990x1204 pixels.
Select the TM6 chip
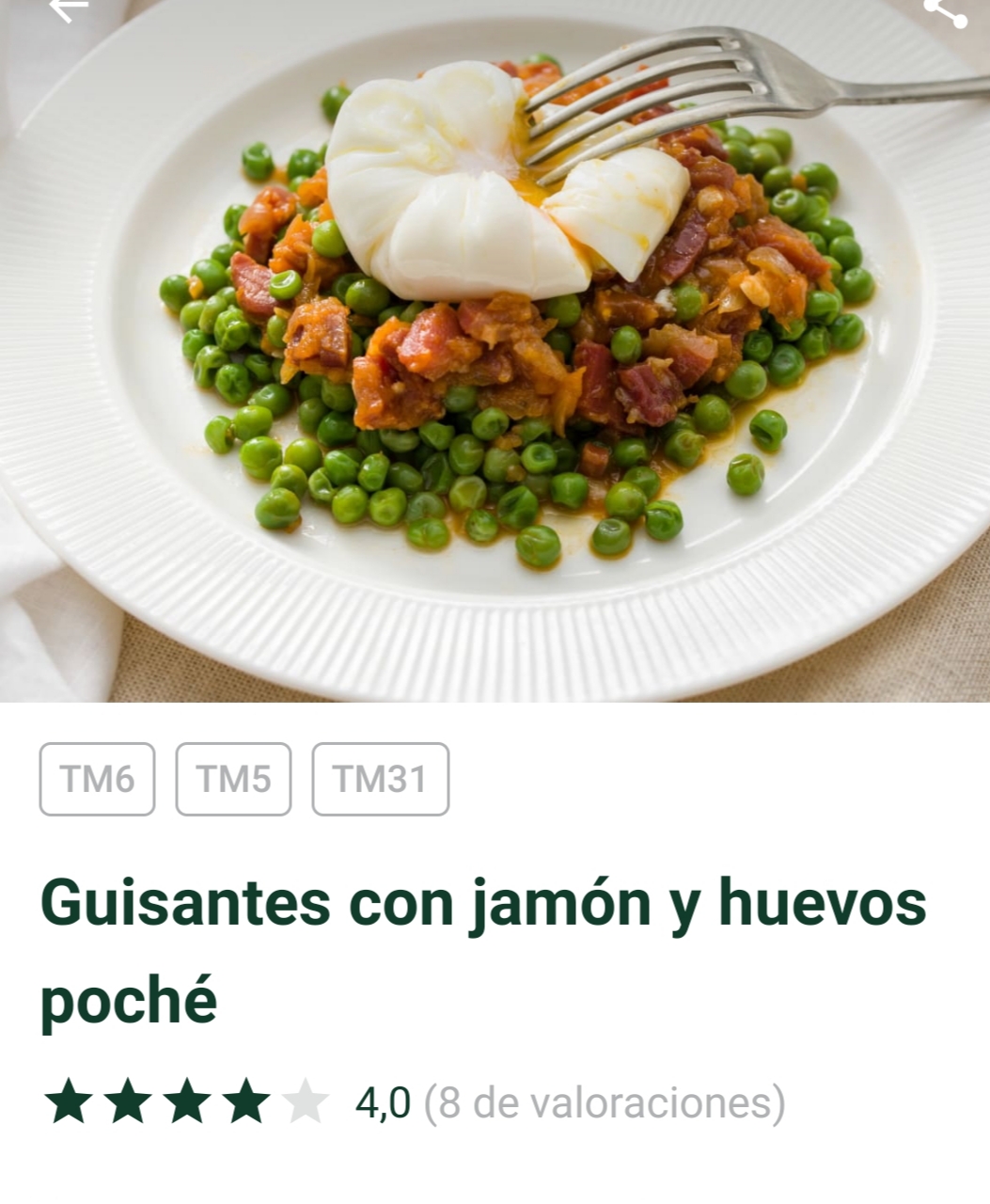pos(97,779)
